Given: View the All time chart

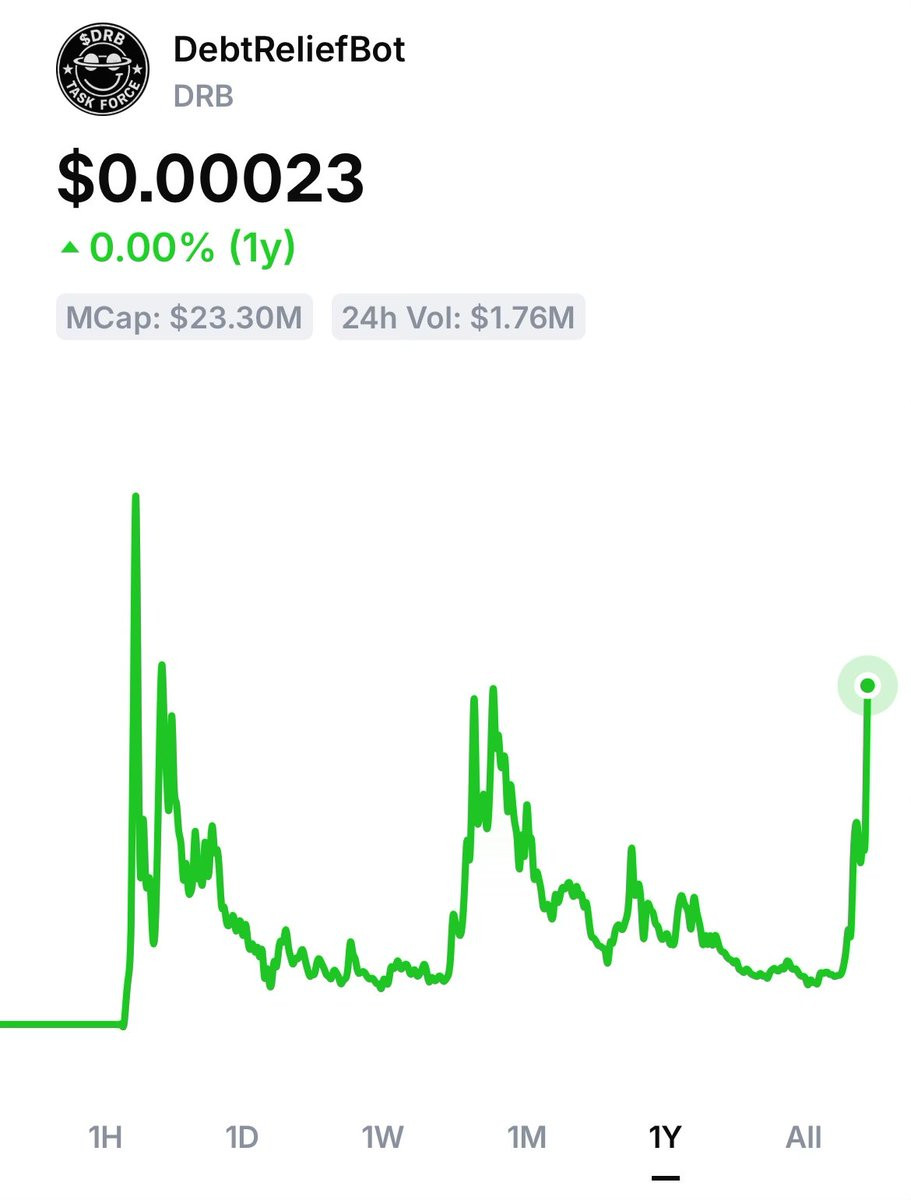Looking at the screenshot, I should coord(803,1137).
